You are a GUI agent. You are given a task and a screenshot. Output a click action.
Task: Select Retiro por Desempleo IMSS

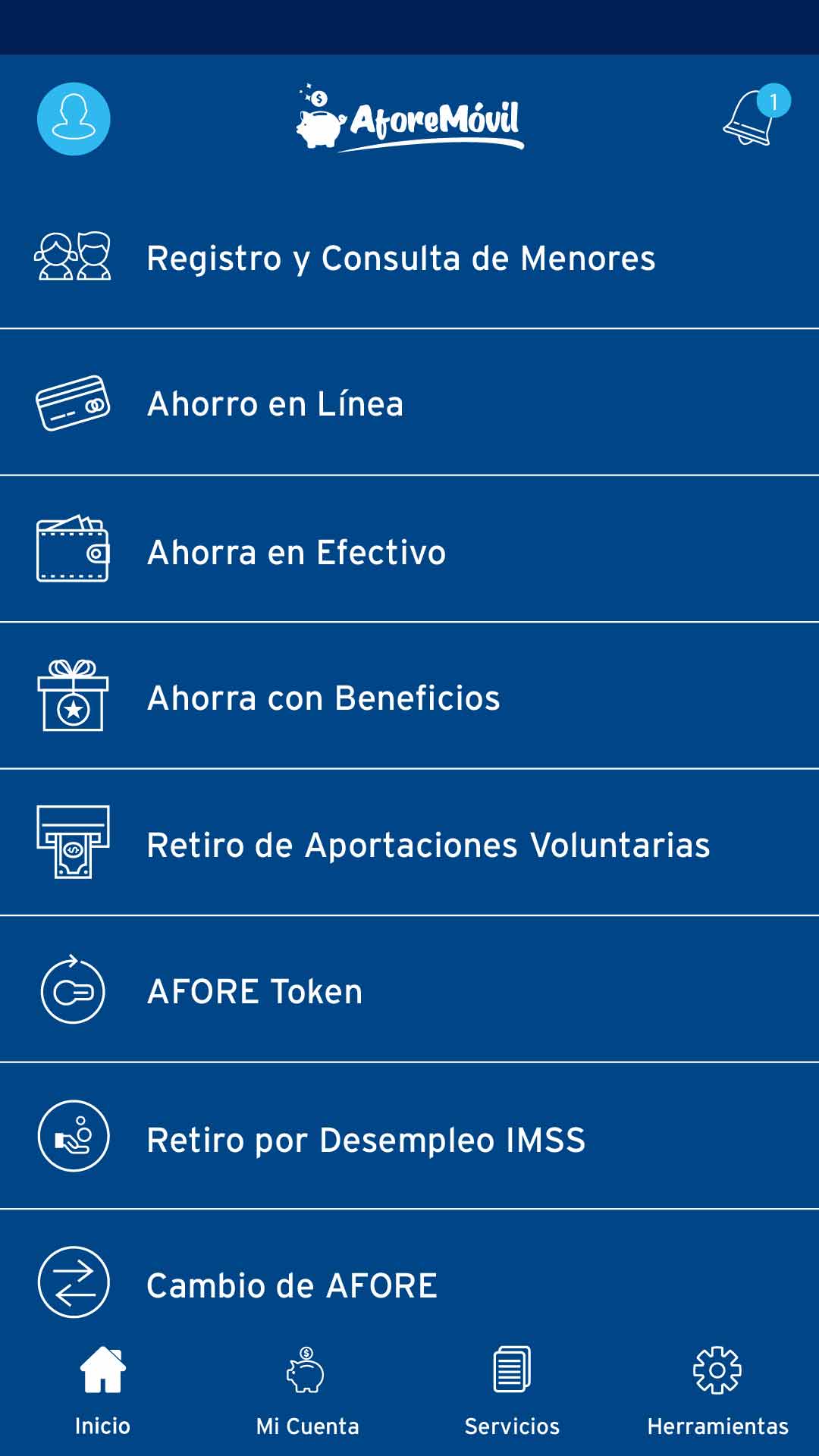tap(366, 1139)
